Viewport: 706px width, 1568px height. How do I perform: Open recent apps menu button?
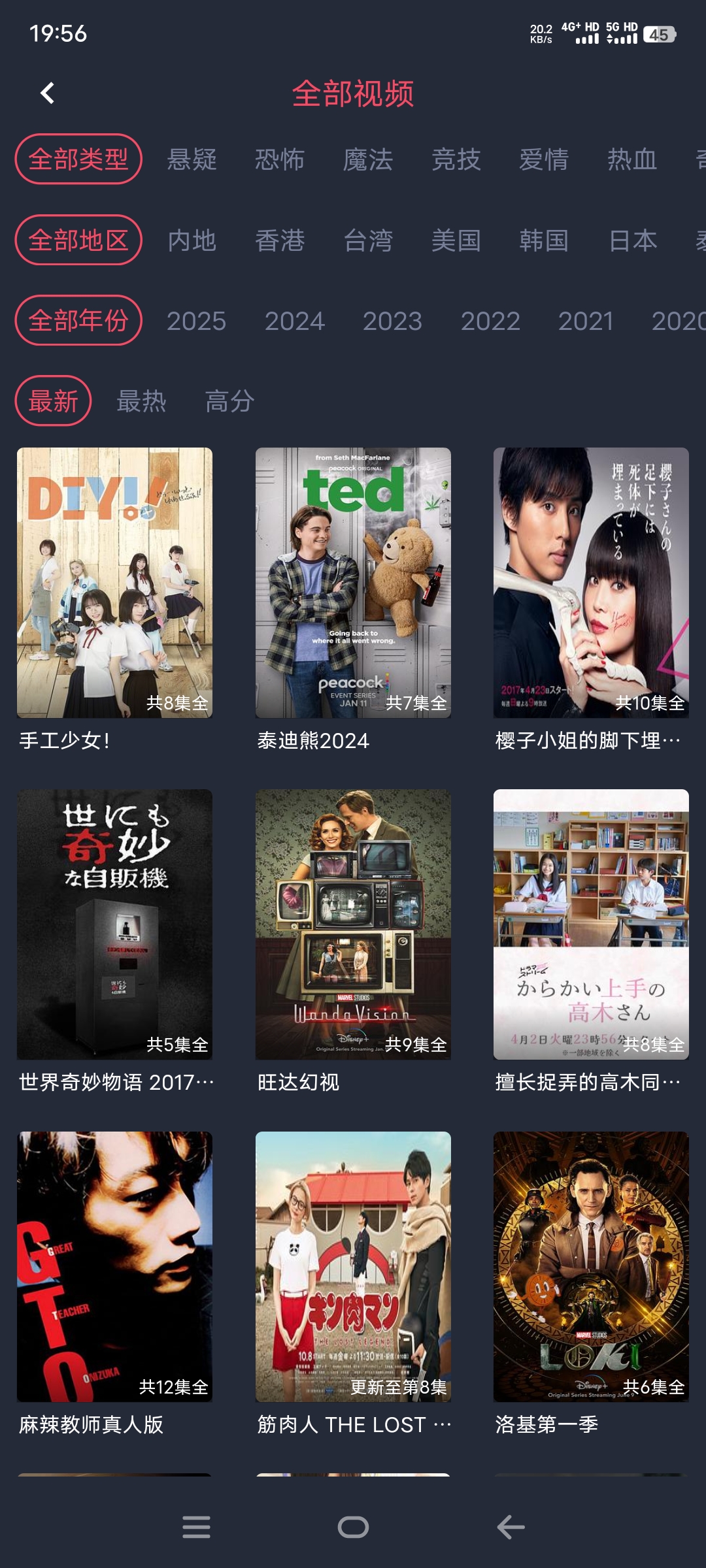(x=196, y=1527)
